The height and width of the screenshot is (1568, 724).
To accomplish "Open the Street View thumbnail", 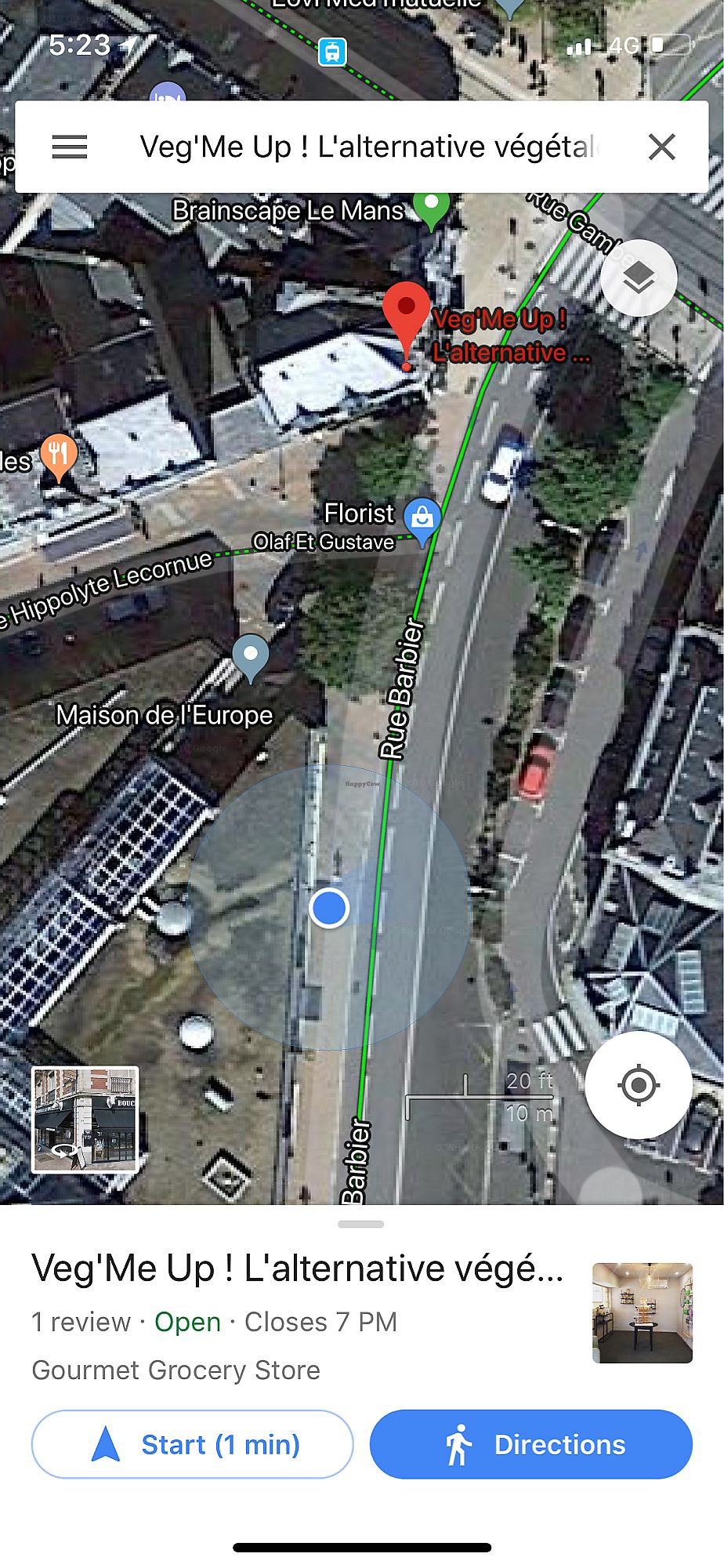I will pyautogui.click(x=85, y=1119).
